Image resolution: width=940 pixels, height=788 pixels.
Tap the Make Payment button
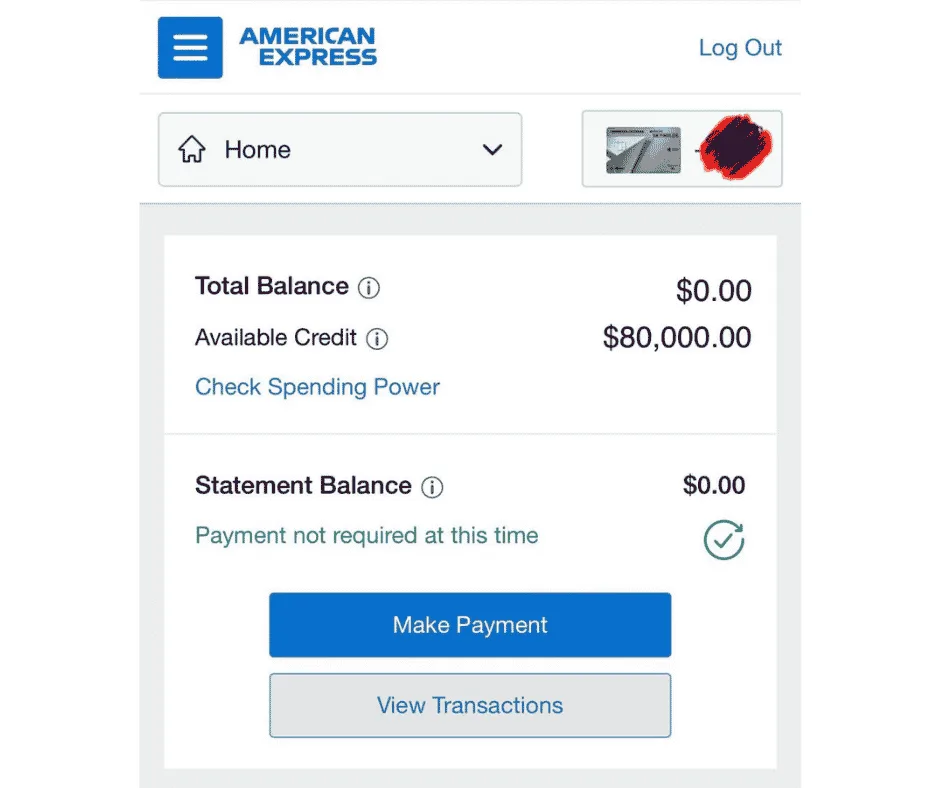point(470,625)
